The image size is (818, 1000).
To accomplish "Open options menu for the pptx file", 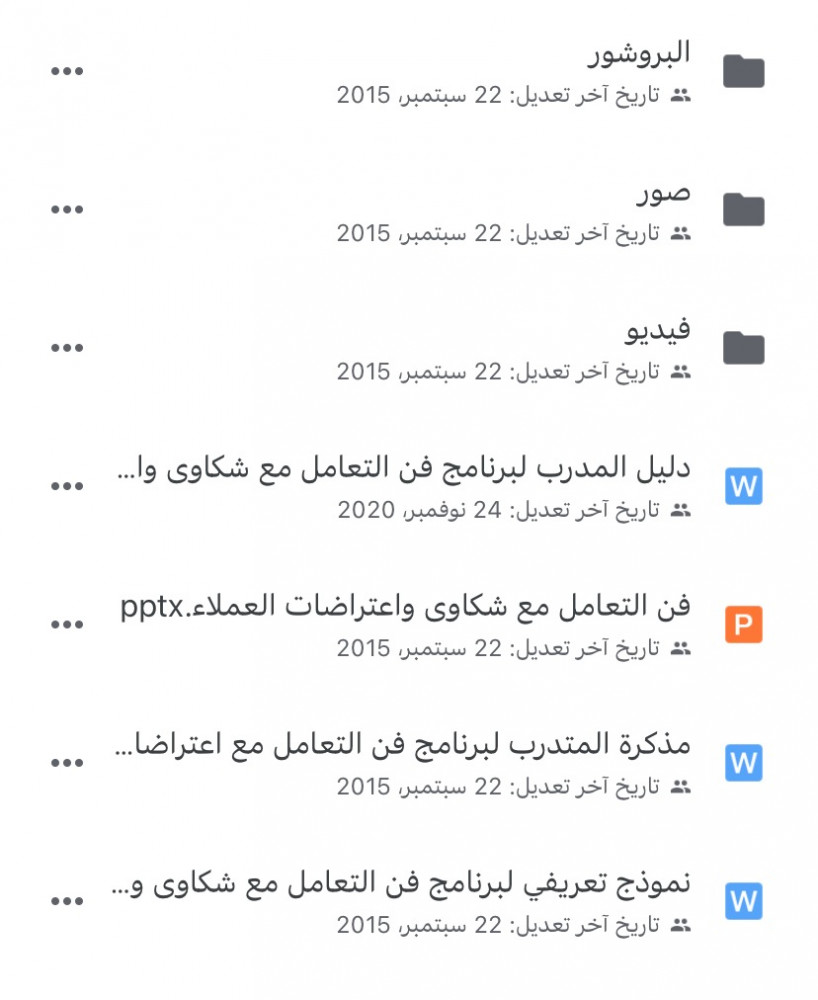I will coord(67,625).
